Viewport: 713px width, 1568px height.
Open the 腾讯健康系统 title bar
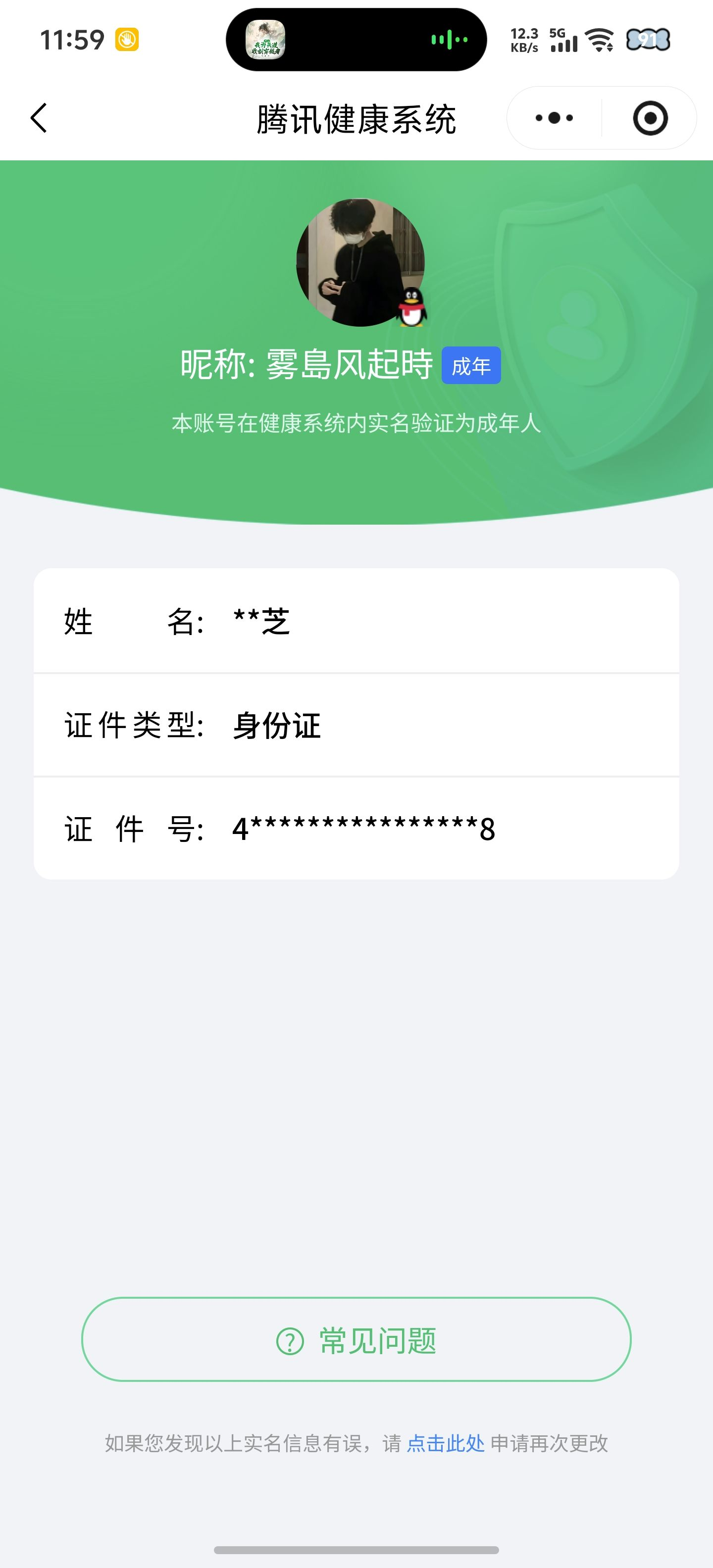[x=356, y=119]
